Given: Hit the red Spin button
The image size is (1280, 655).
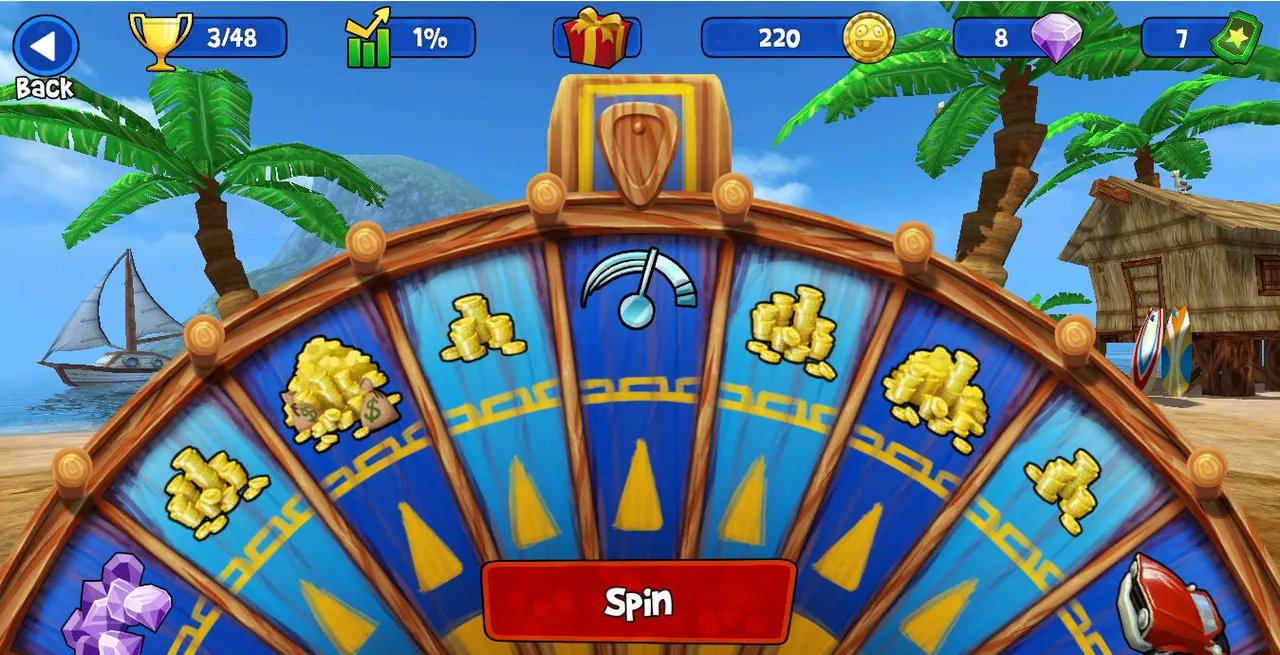Looking at the screenshot, I should click(x=638, y=601).
